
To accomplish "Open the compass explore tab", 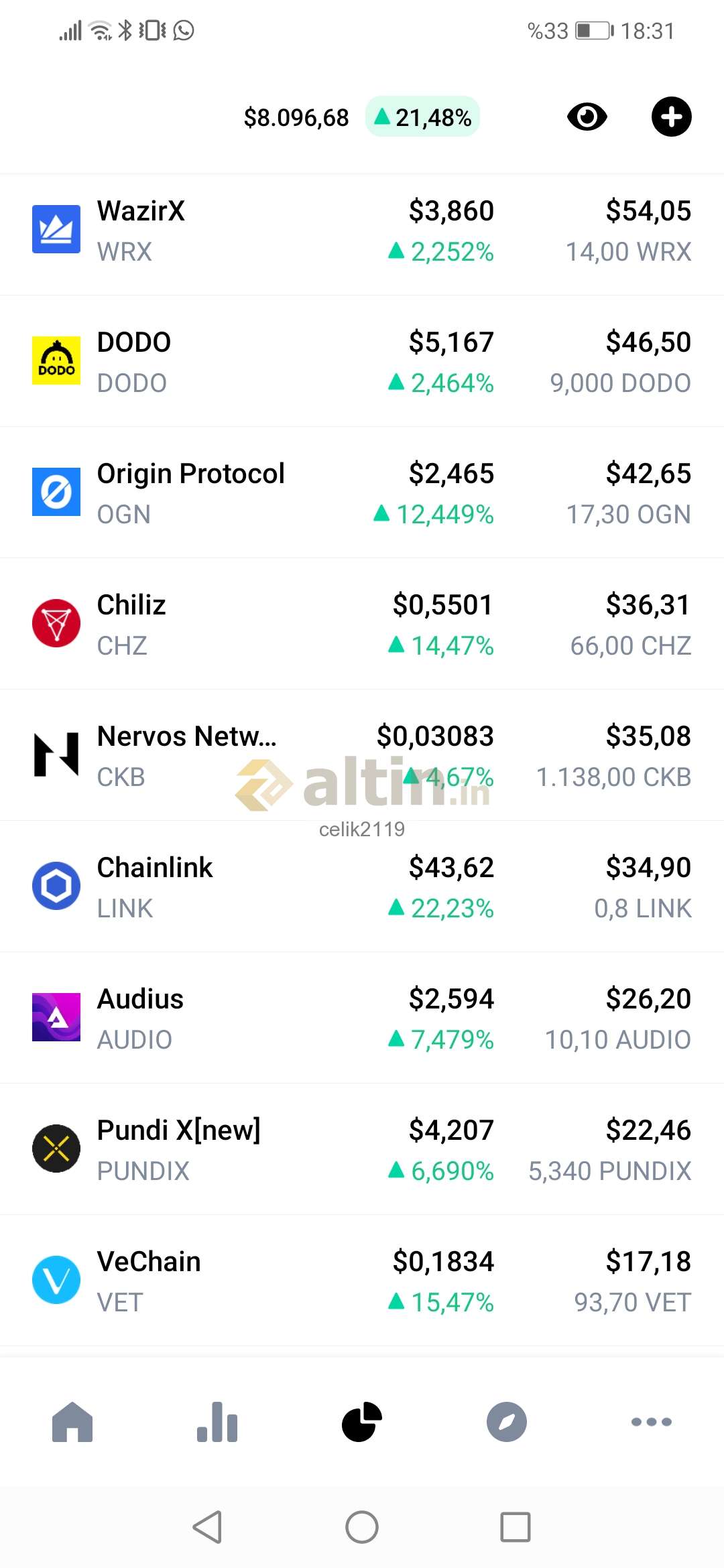I will click(507, 1421).
